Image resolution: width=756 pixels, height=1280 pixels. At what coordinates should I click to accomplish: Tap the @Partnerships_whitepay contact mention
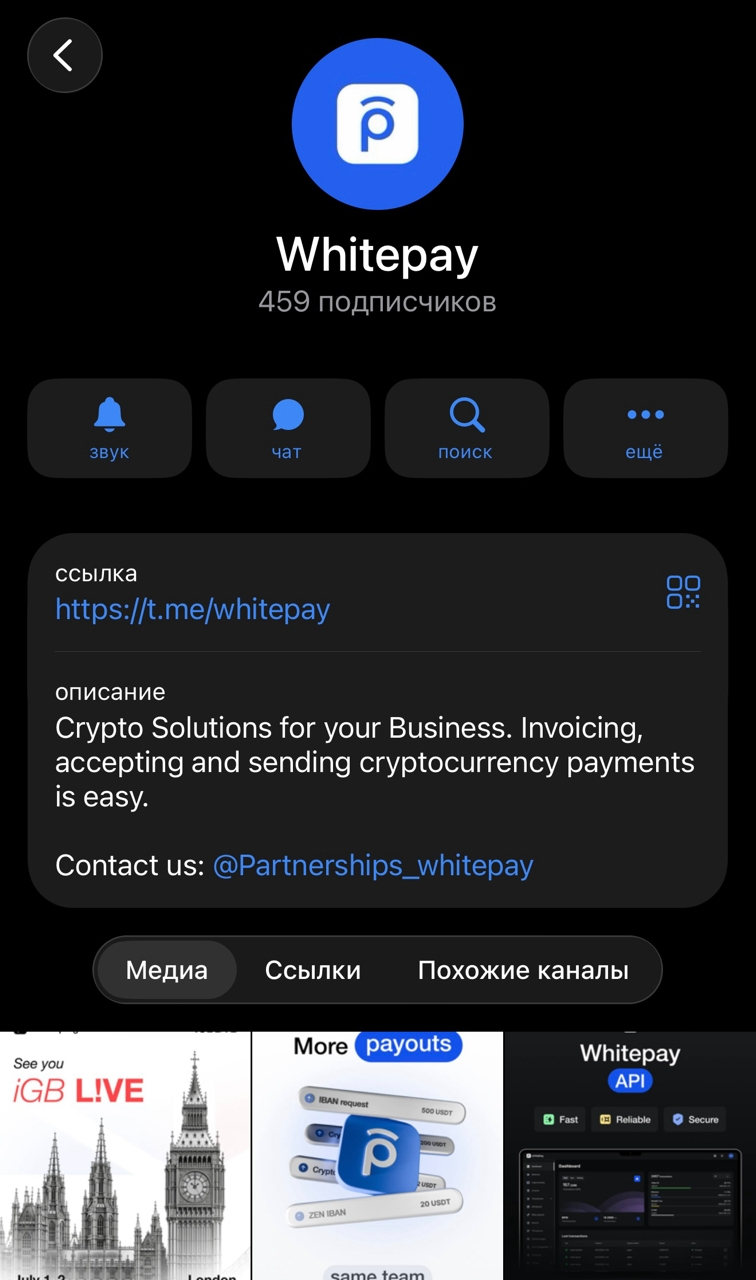click(373, 865)
